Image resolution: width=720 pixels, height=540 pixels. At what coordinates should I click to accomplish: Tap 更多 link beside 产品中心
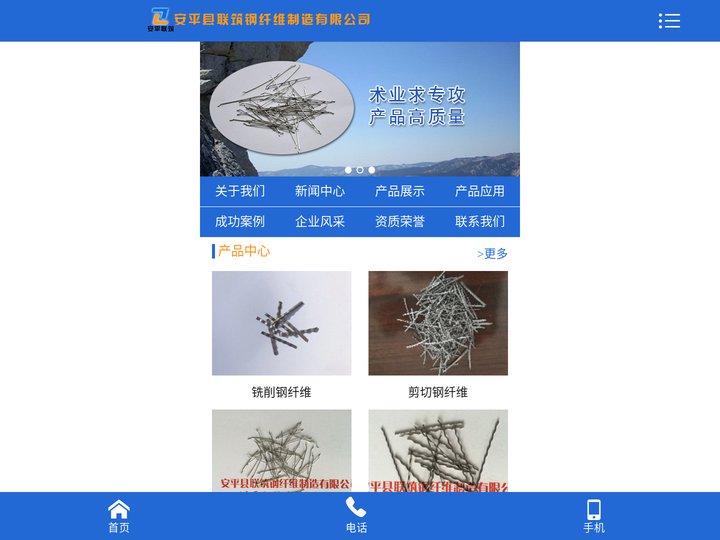point(493,254)
